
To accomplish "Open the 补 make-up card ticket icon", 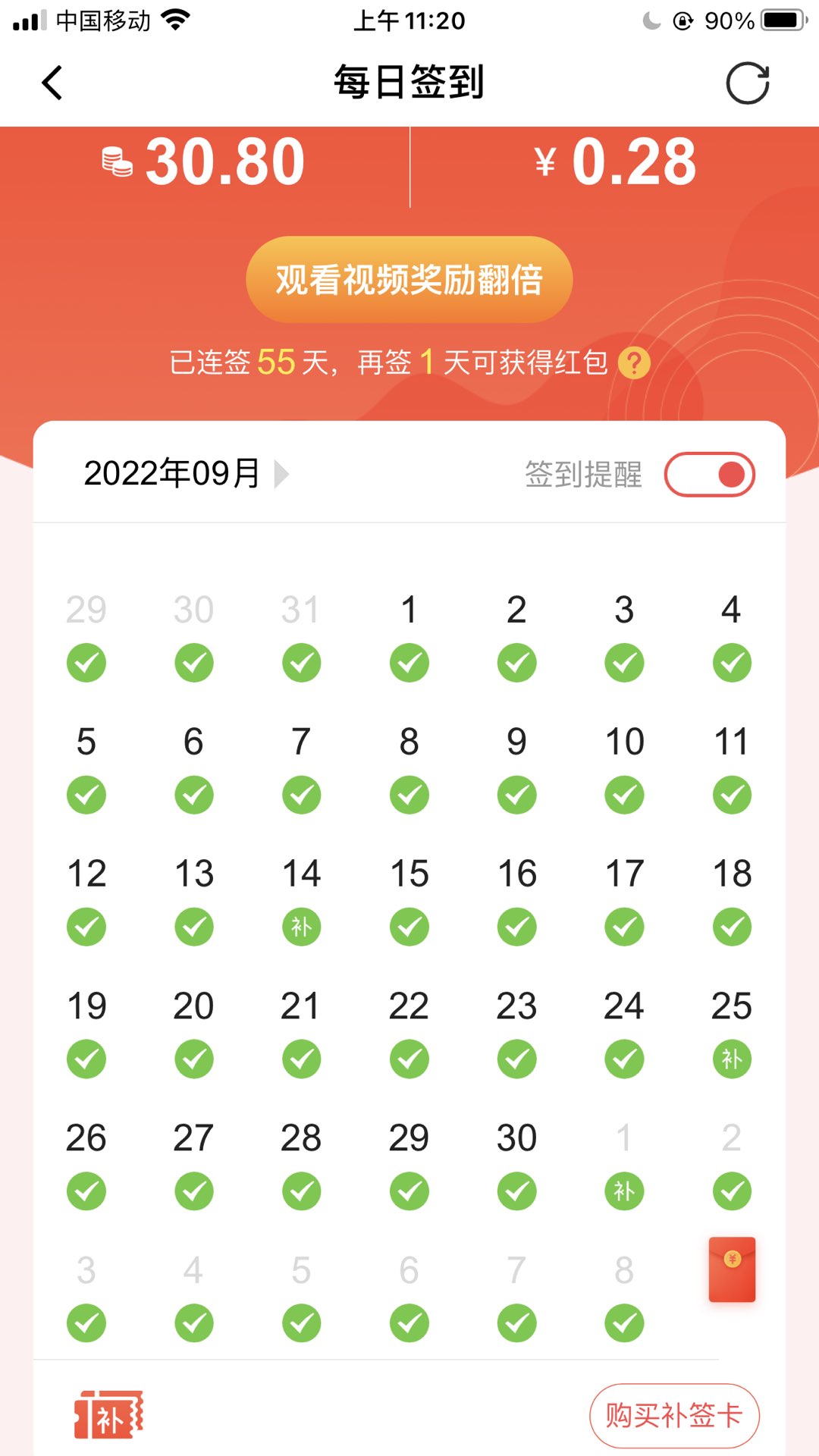I will (108, 1415).
